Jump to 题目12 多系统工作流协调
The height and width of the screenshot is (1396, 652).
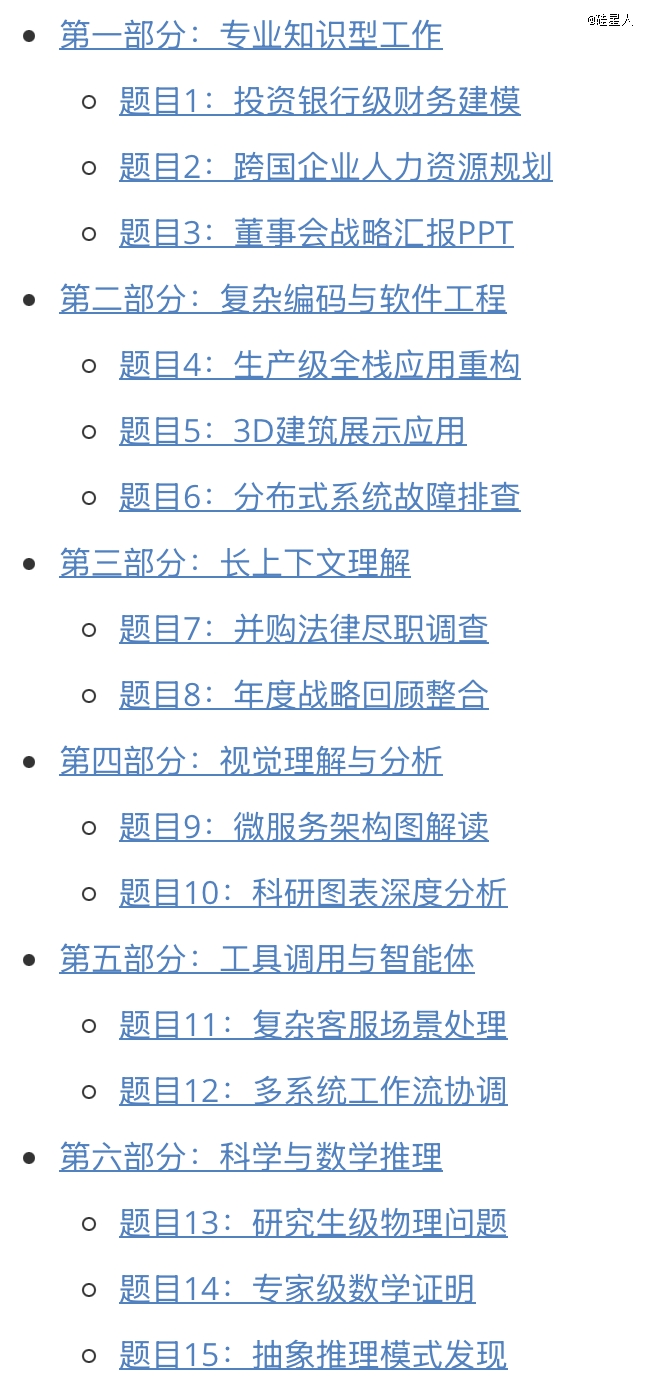tap(313, 1092)
